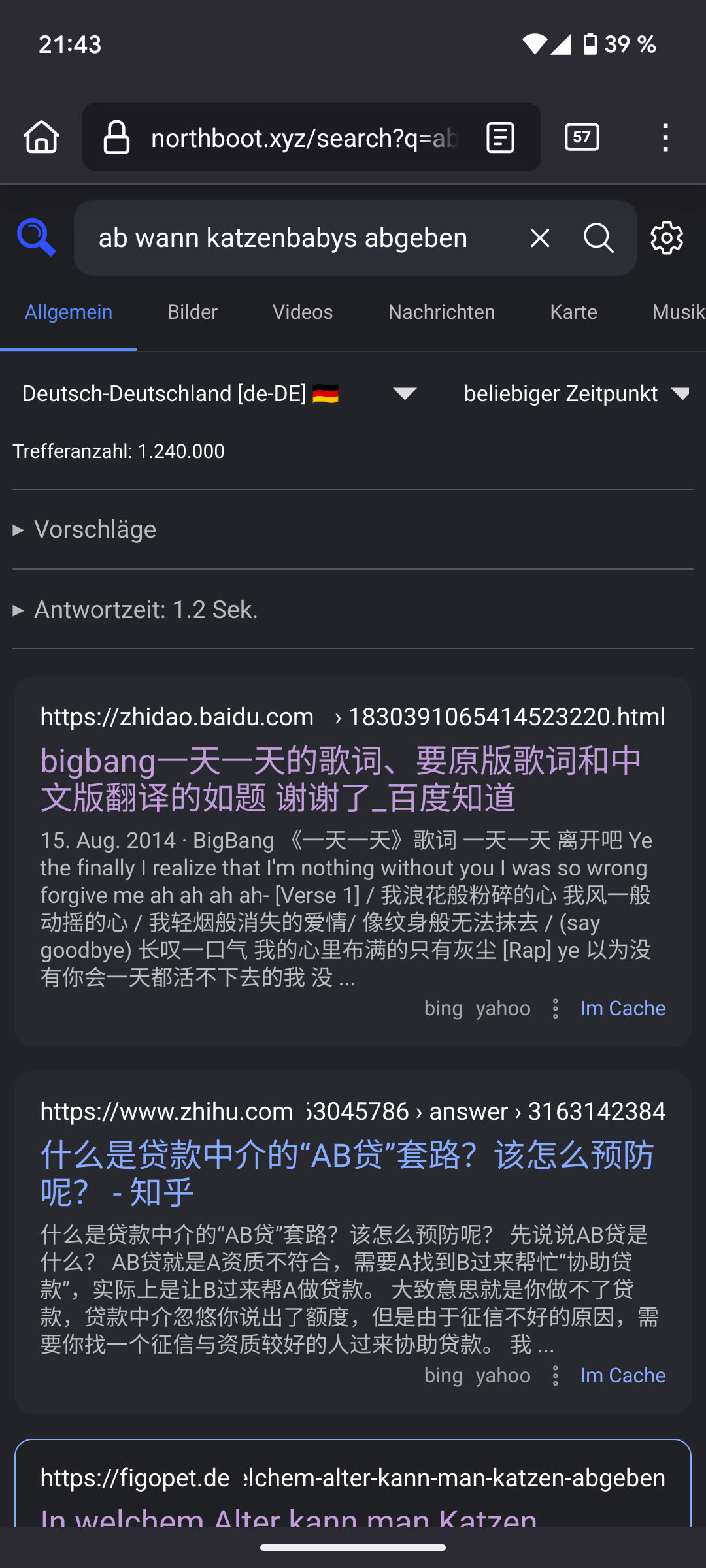Open Im Cache for the Zhihu result

pyautogui.click(x=622, y=1375)
